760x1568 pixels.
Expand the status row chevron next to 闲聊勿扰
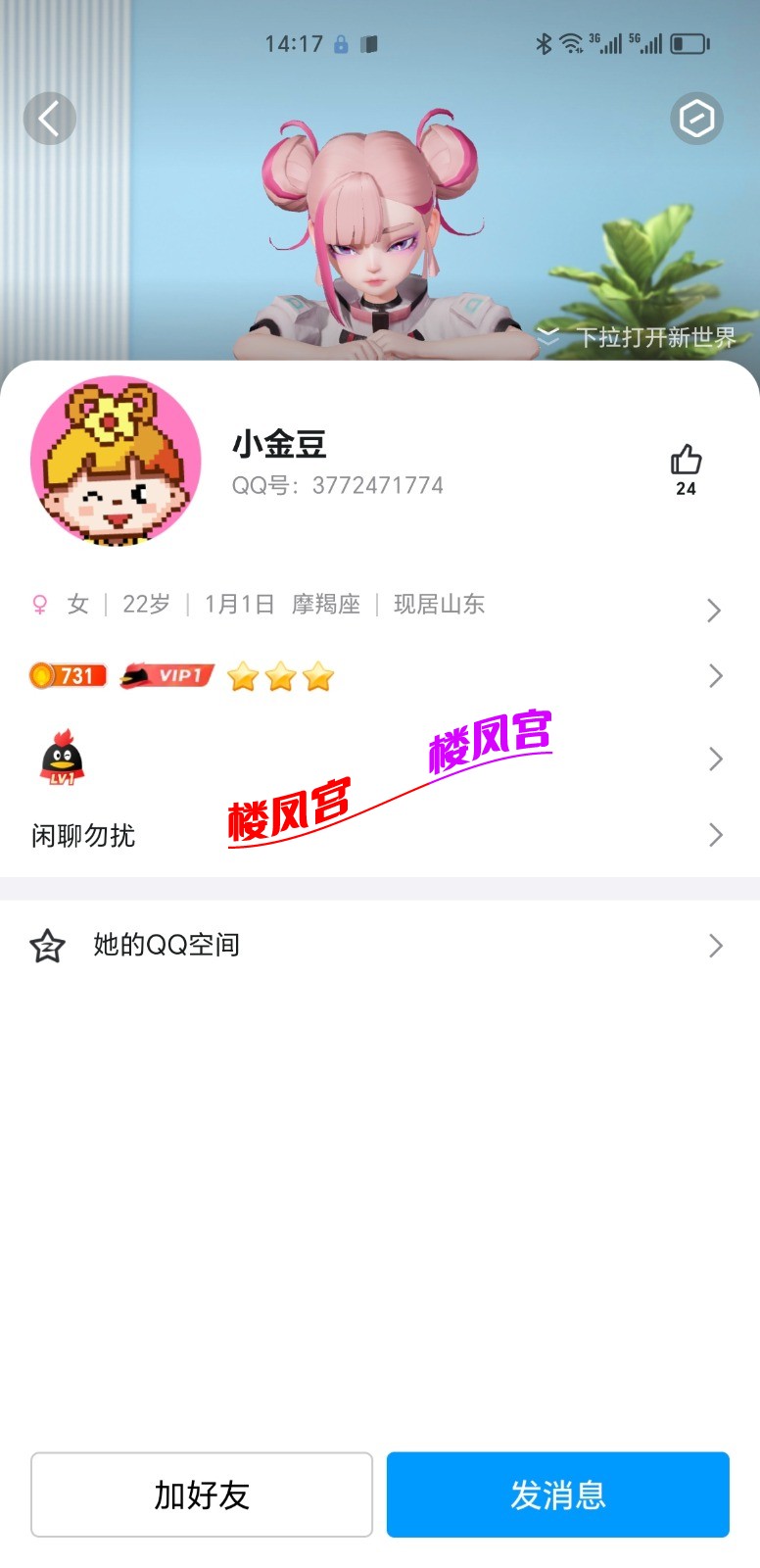point(714,835)
